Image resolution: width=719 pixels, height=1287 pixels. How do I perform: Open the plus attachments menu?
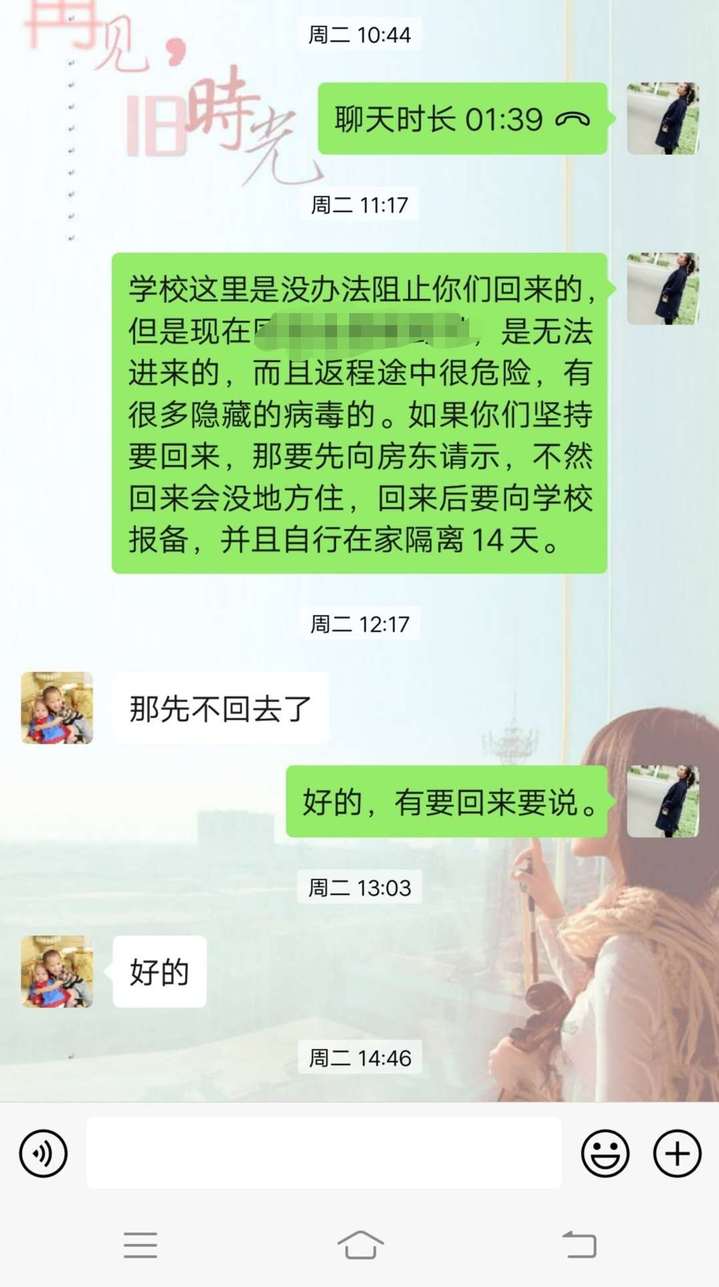coord(677,1153)
